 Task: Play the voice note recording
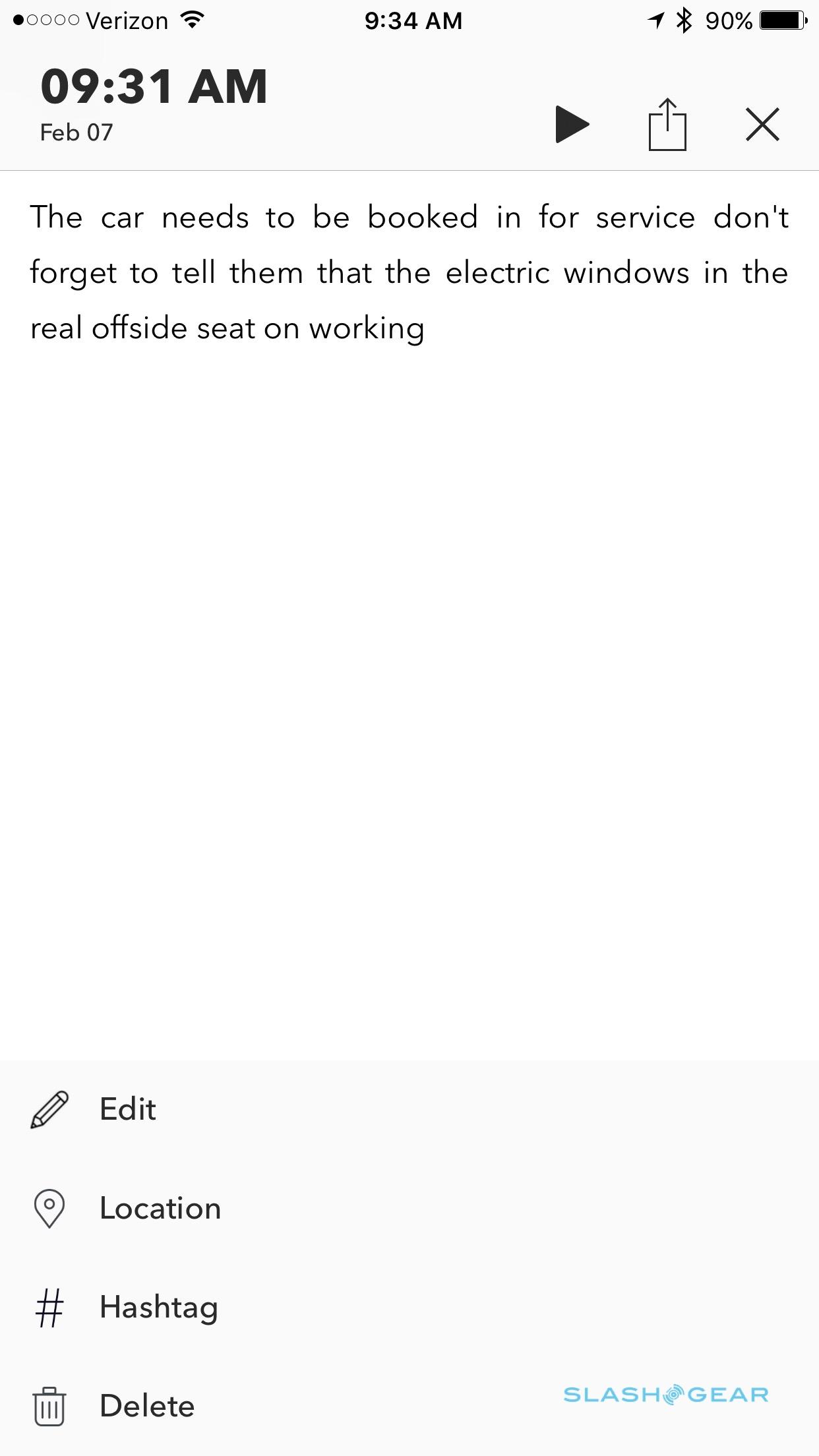(571, 124)
